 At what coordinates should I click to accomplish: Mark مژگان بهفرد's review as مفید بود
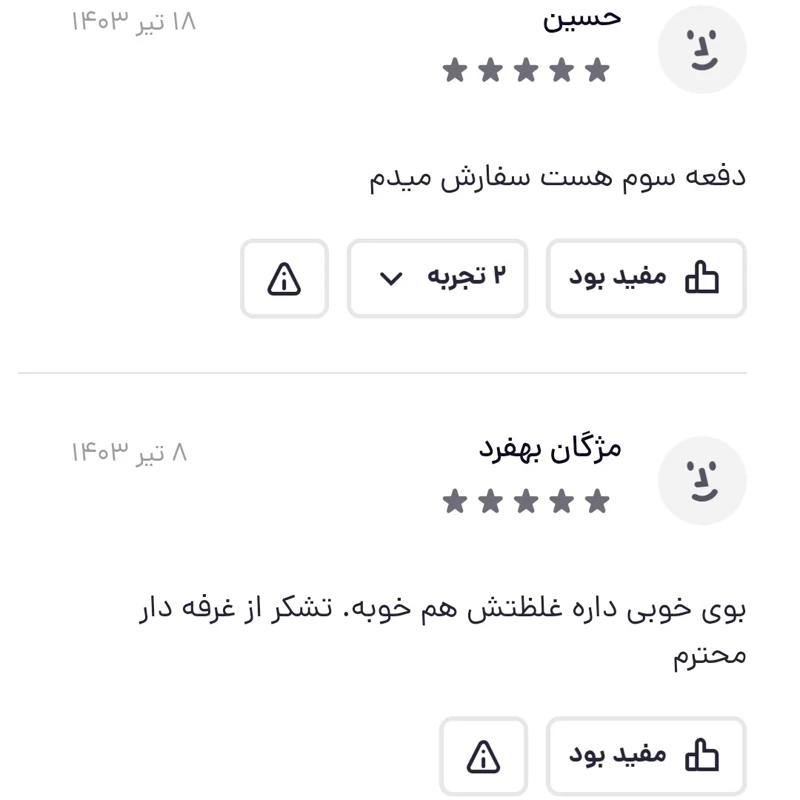point(646,756)
